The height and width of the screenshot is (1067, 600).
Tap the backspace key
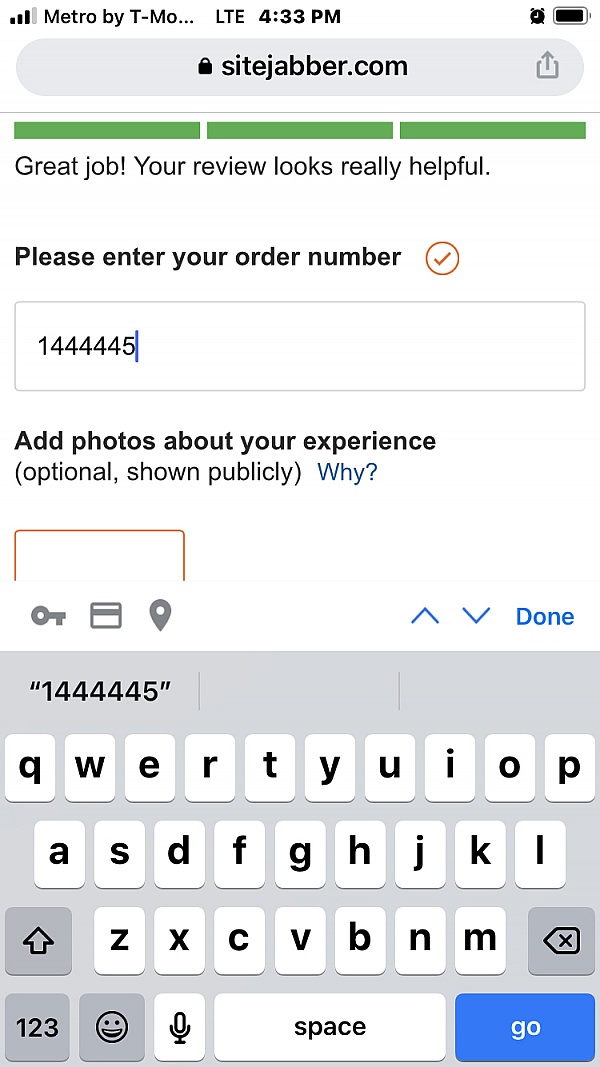563,940
